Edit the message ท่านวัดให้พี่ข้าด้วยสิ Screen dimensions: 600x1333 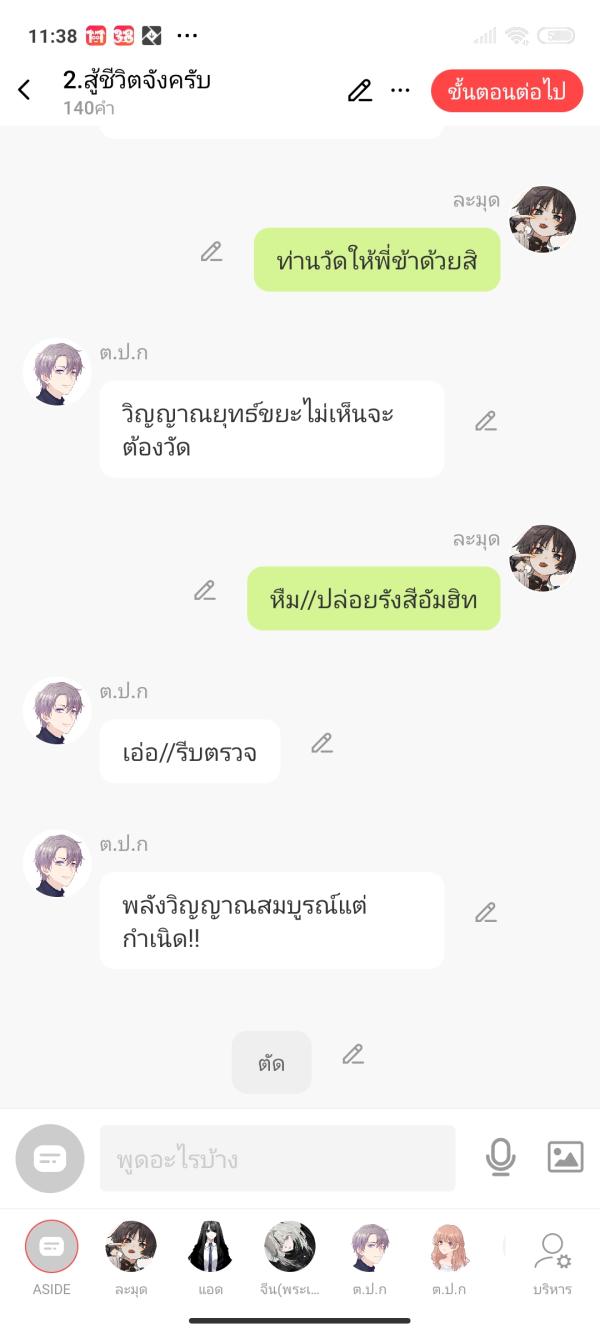coord(211,252)
